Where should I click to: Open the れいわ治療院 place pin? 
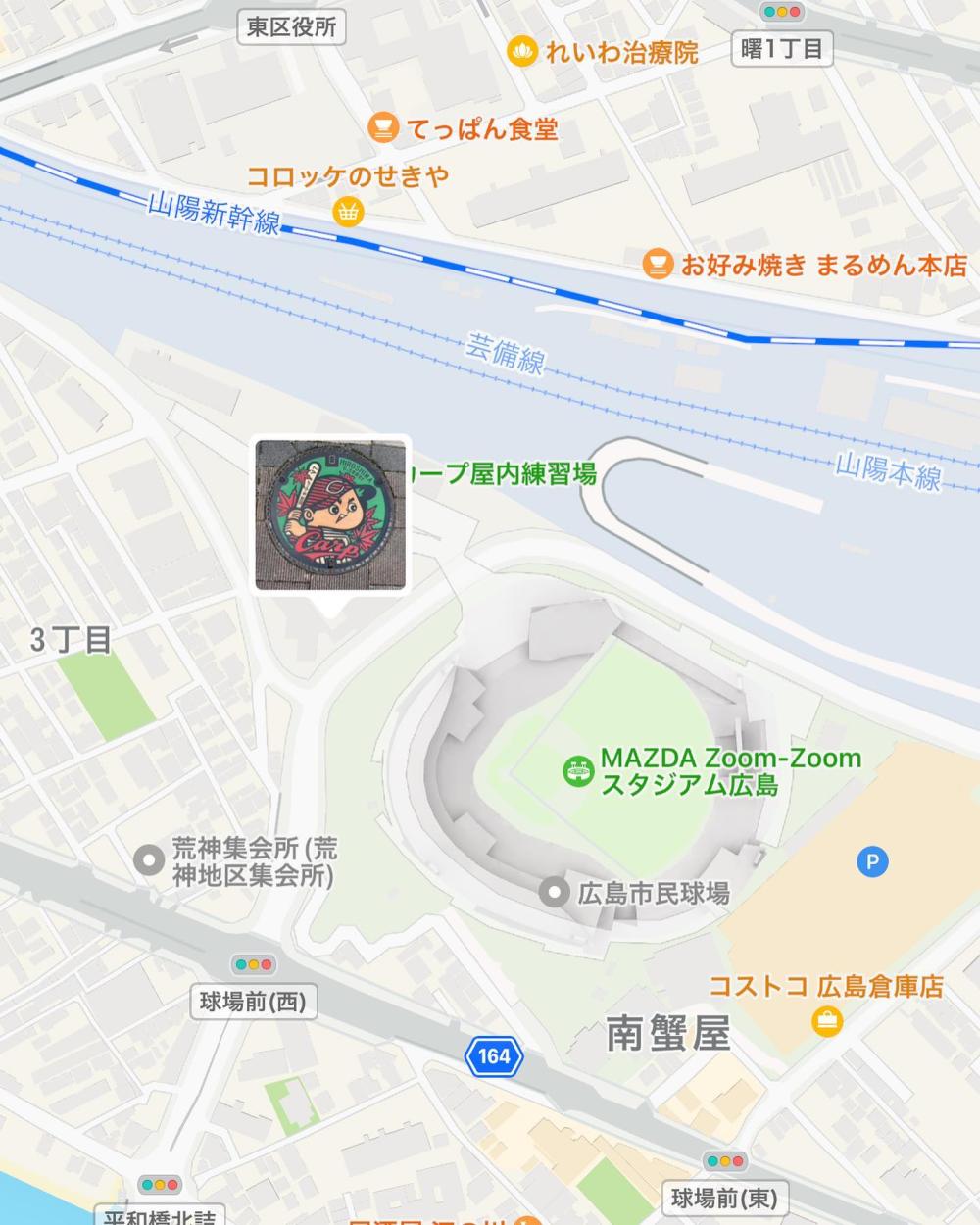click(522, 51)
